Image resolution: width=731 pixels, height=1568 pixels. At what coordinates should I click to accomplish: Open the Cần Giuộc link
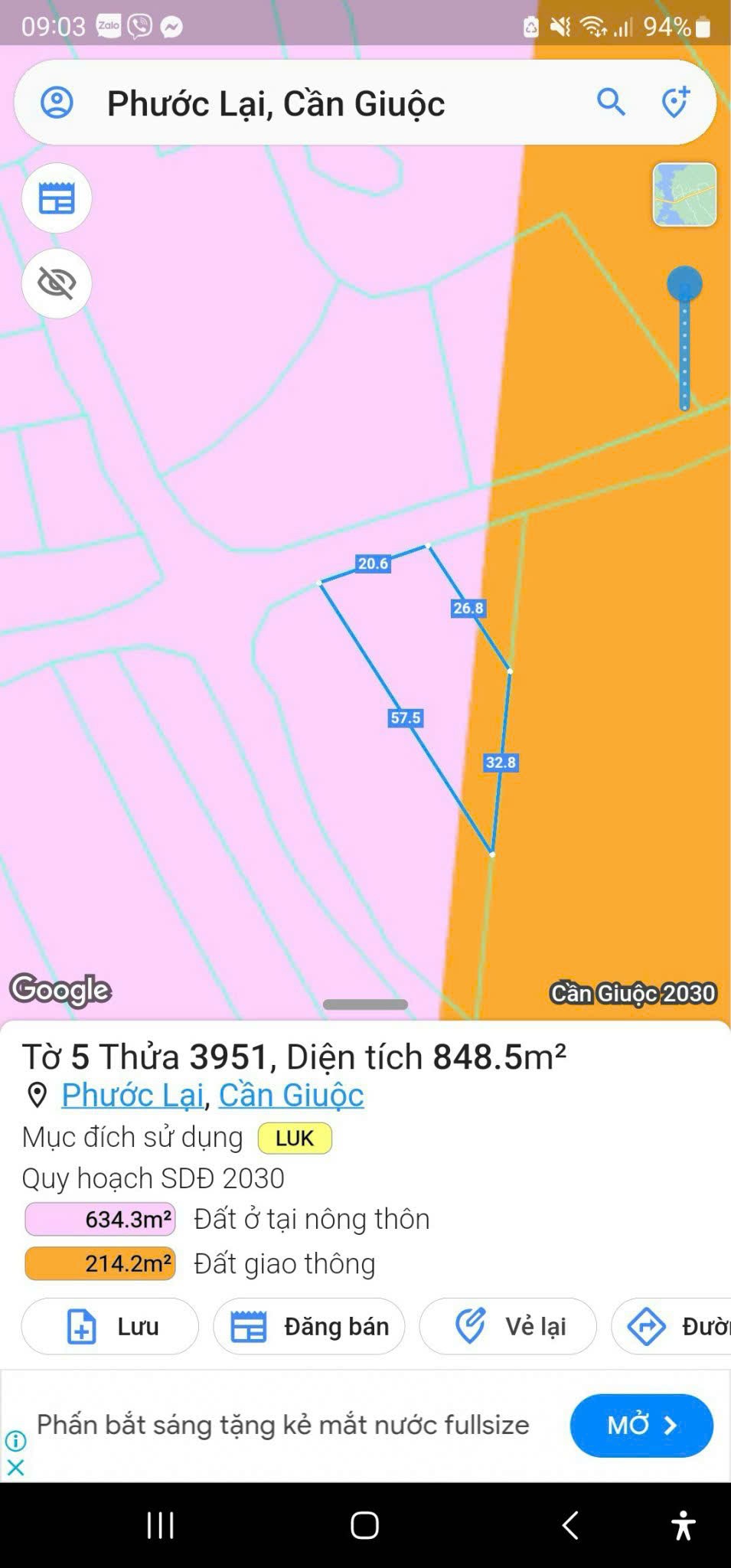(x=291, y=1096)
